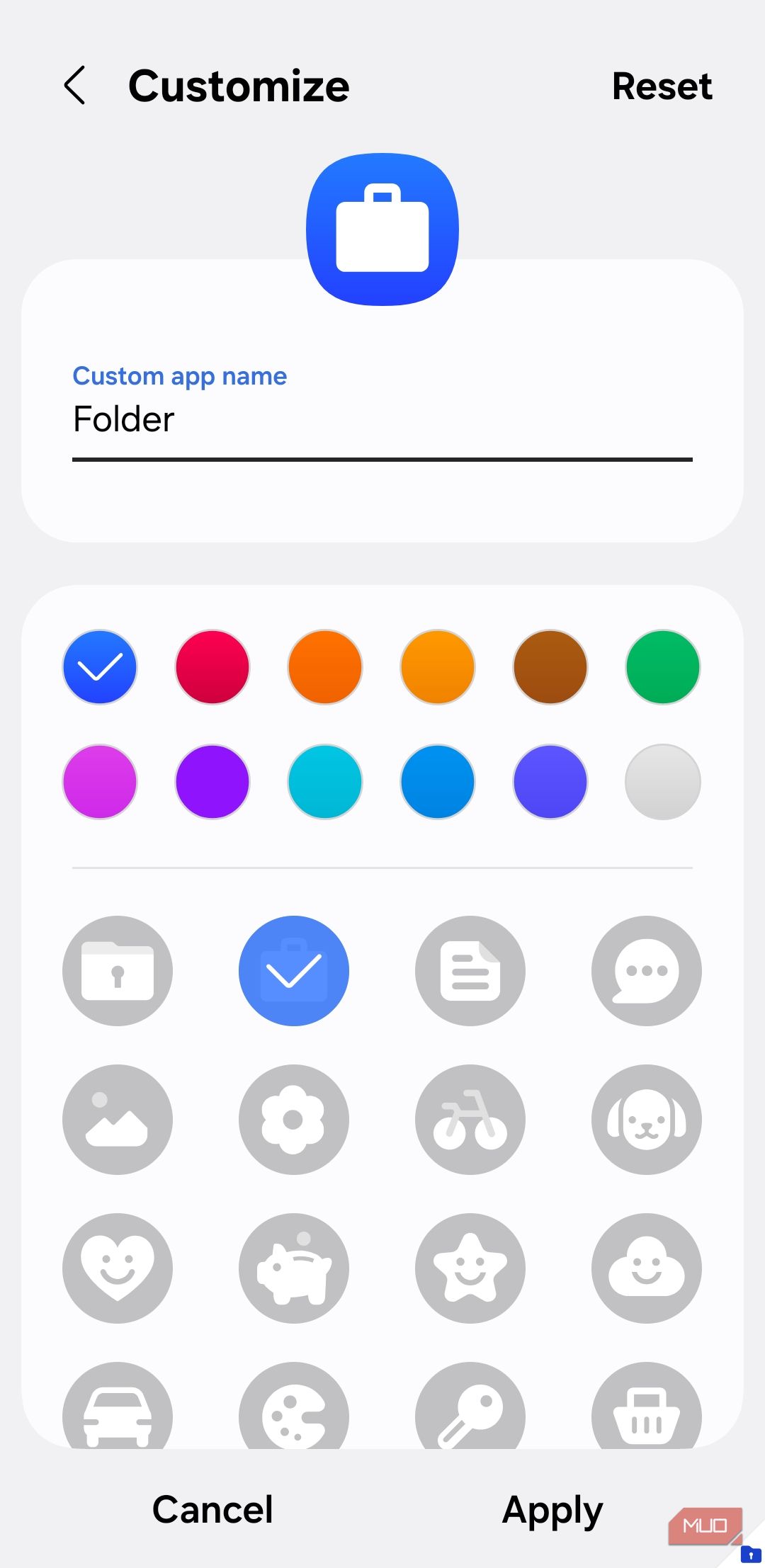Select the pink-magenta color swatch
Screen dimensions: 765x1568
pos(100,782)
